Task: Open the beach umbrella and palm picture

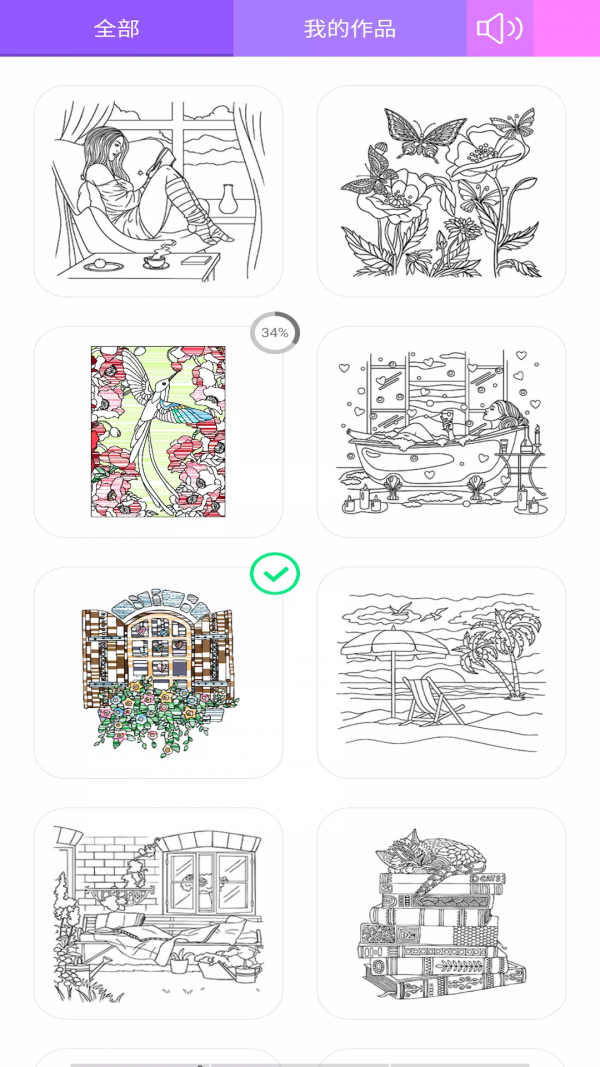Action: tap(441, 672)
